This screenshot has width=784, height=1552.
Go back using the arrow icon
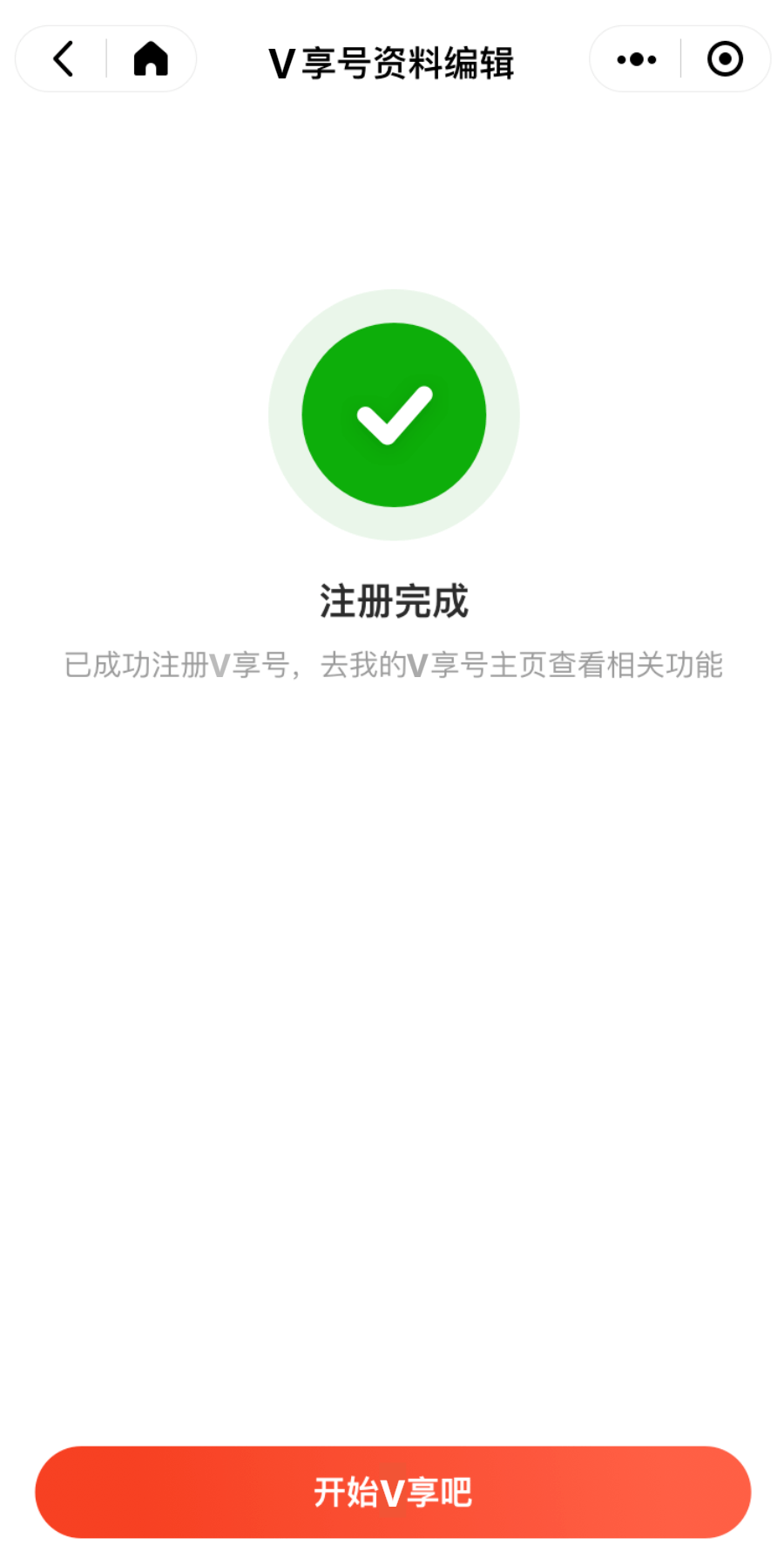63,59
